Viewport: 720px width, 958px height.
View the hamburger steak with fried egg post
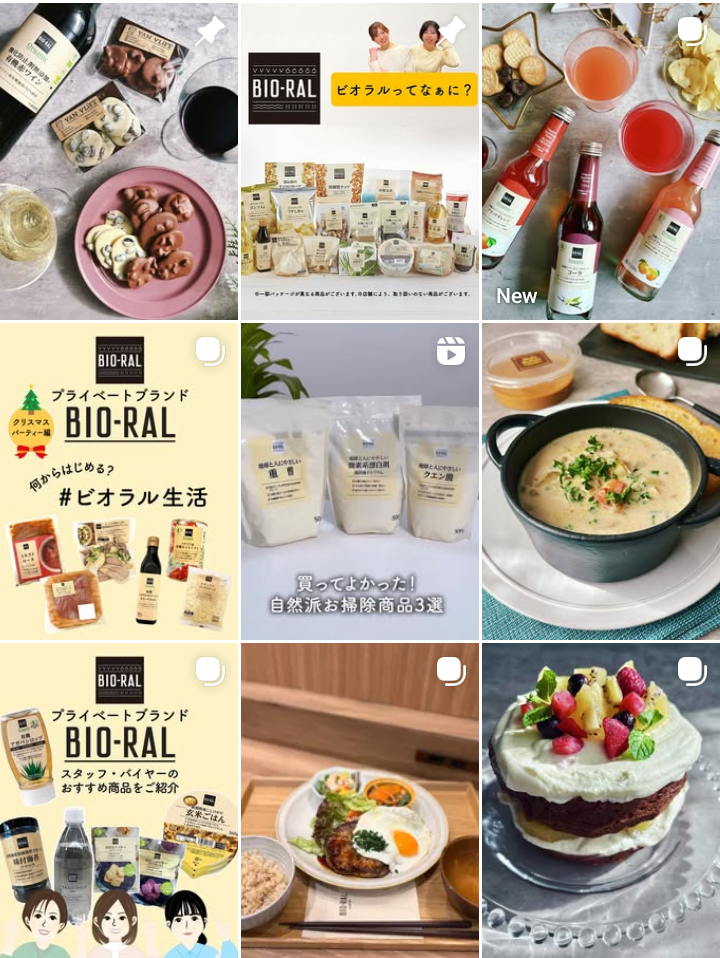click(360, 800)
